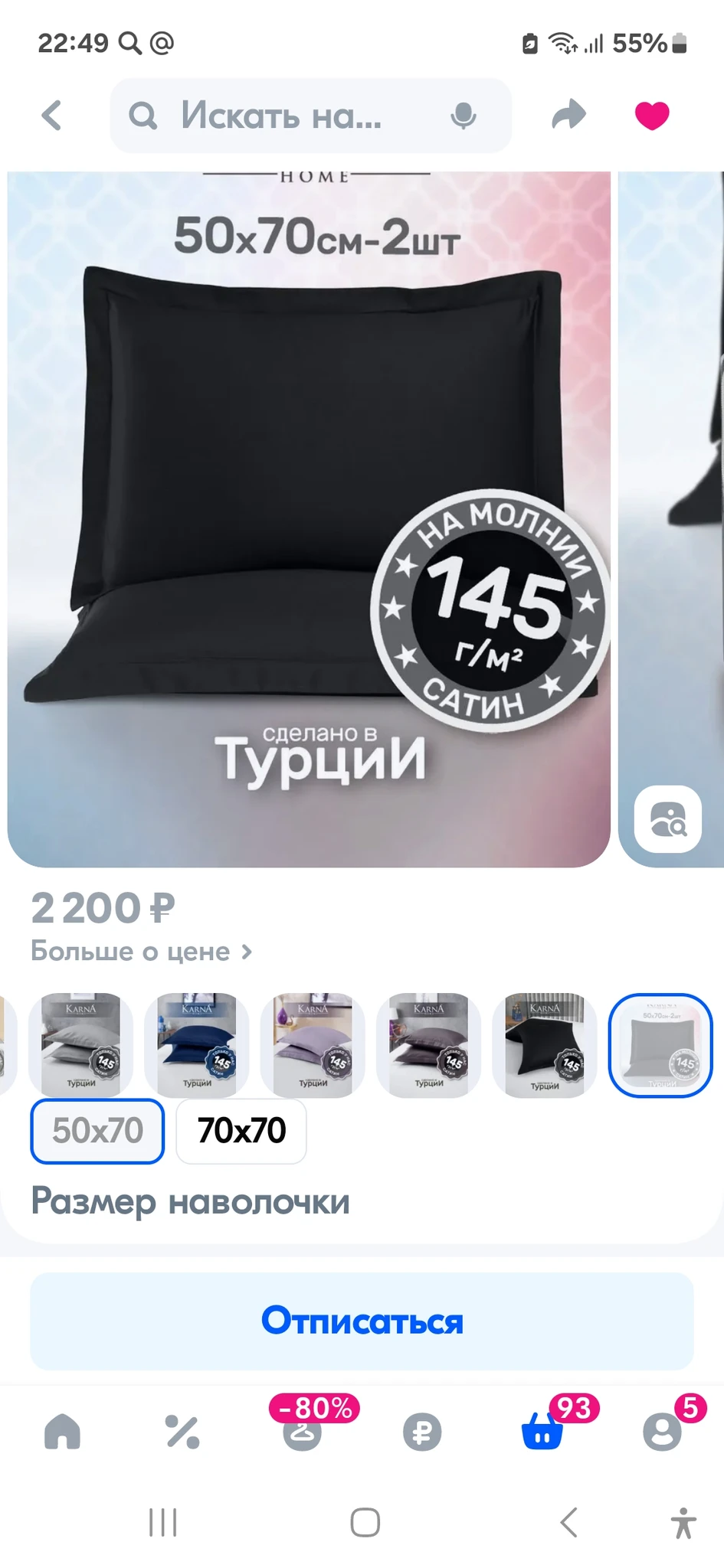Viewport: 724px width, 1568px height.
Task: Go back using the top-left arrow
Action: coord(51,116)
